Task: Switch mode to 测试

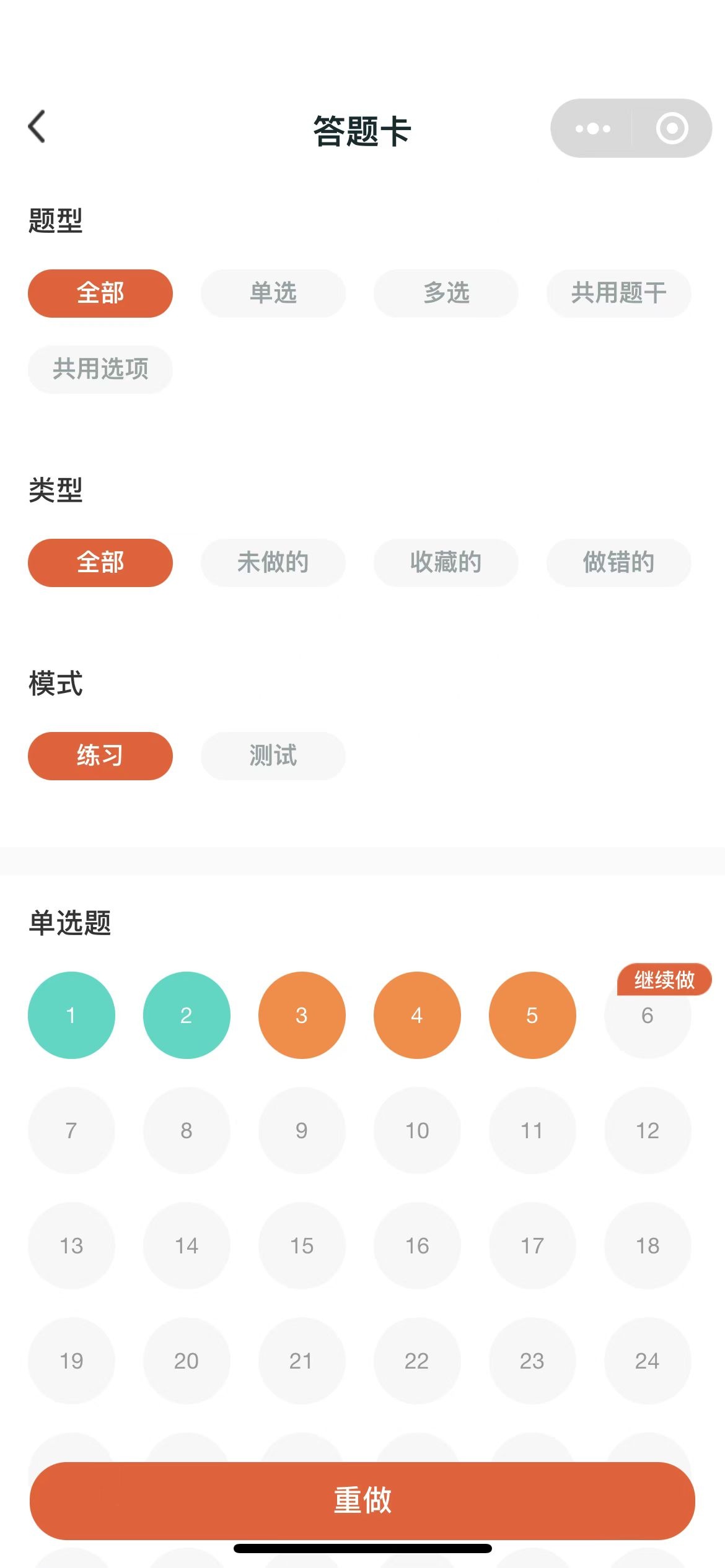Action: tap(273, 756)
